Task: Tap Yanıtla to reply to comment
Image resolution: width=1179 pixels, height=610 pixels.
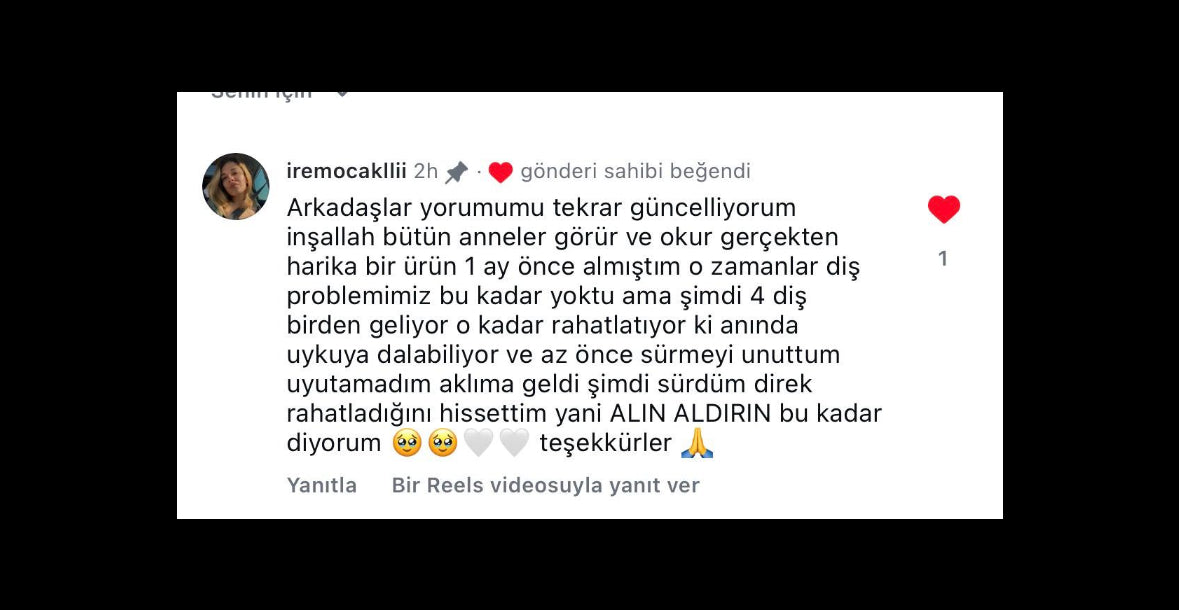Action: [321, 486]
